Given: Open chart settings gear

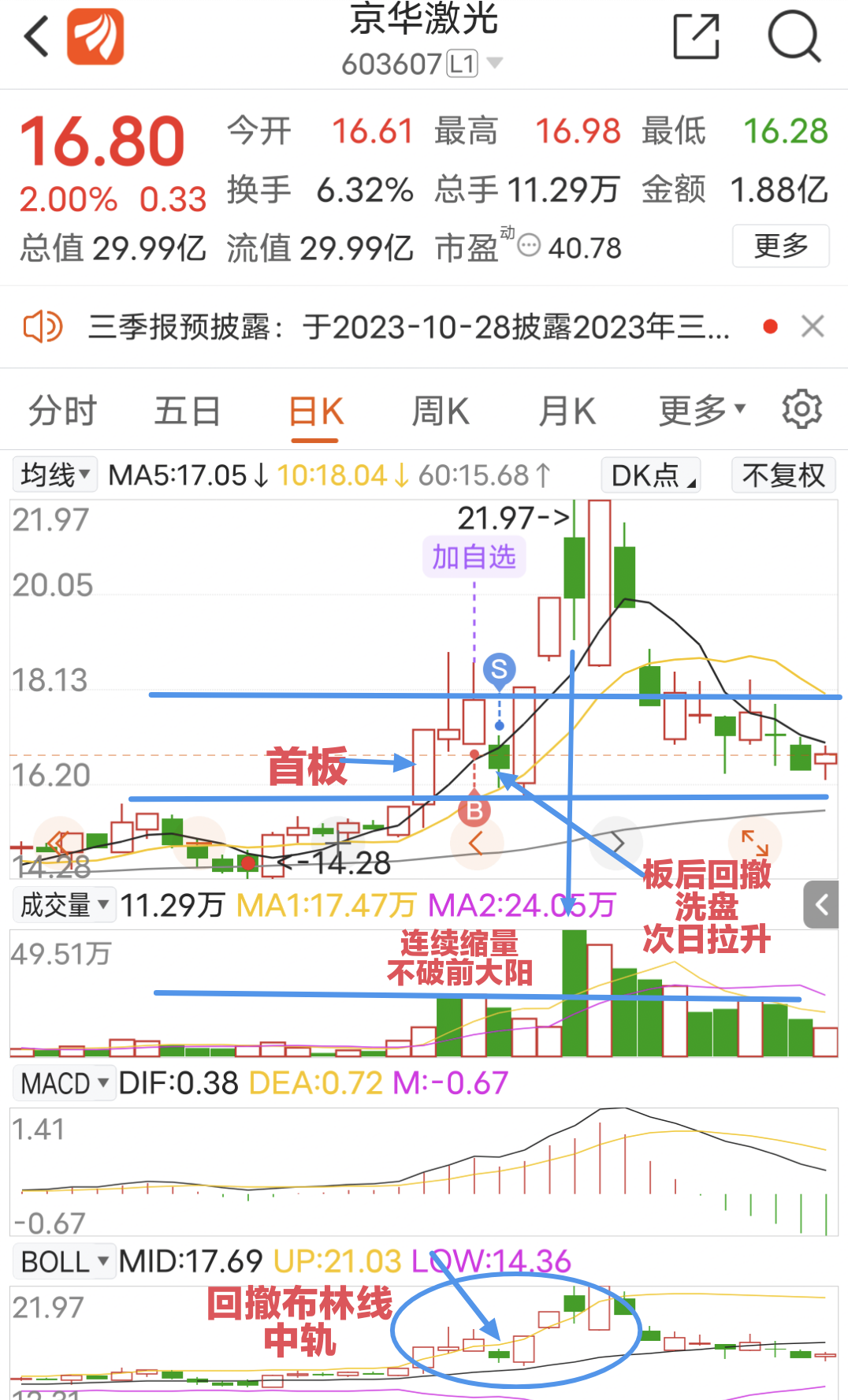Looking at the screenshot, I should coord(802,409).
